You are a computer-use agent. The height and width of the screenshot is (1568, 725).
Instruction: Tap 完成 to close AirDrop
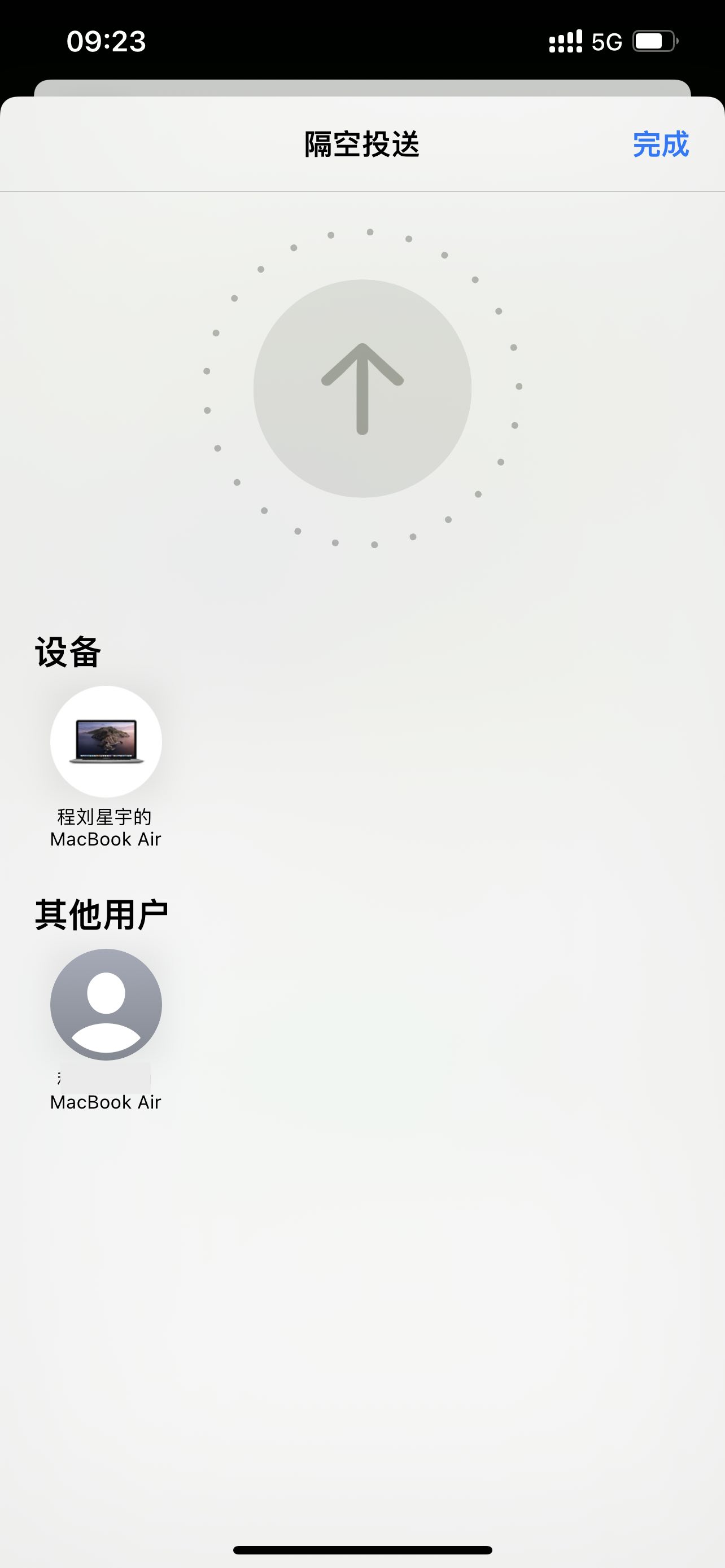(660, 144)
